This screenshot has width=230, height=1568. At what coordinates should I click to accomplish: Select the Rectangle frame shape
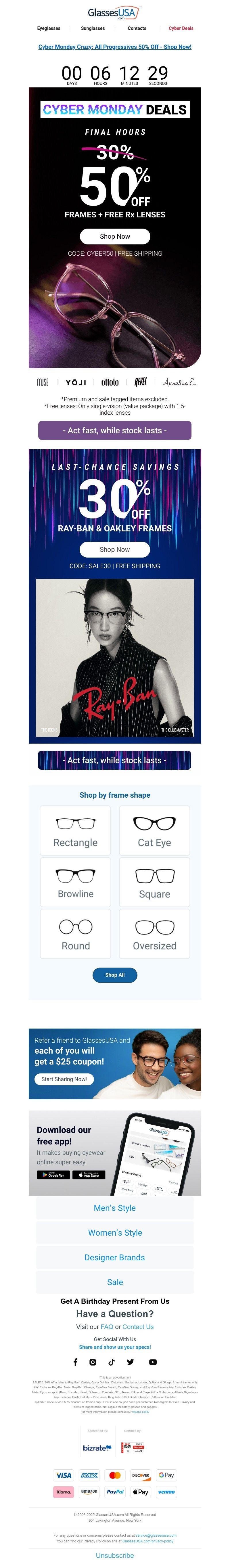[75, 830]
